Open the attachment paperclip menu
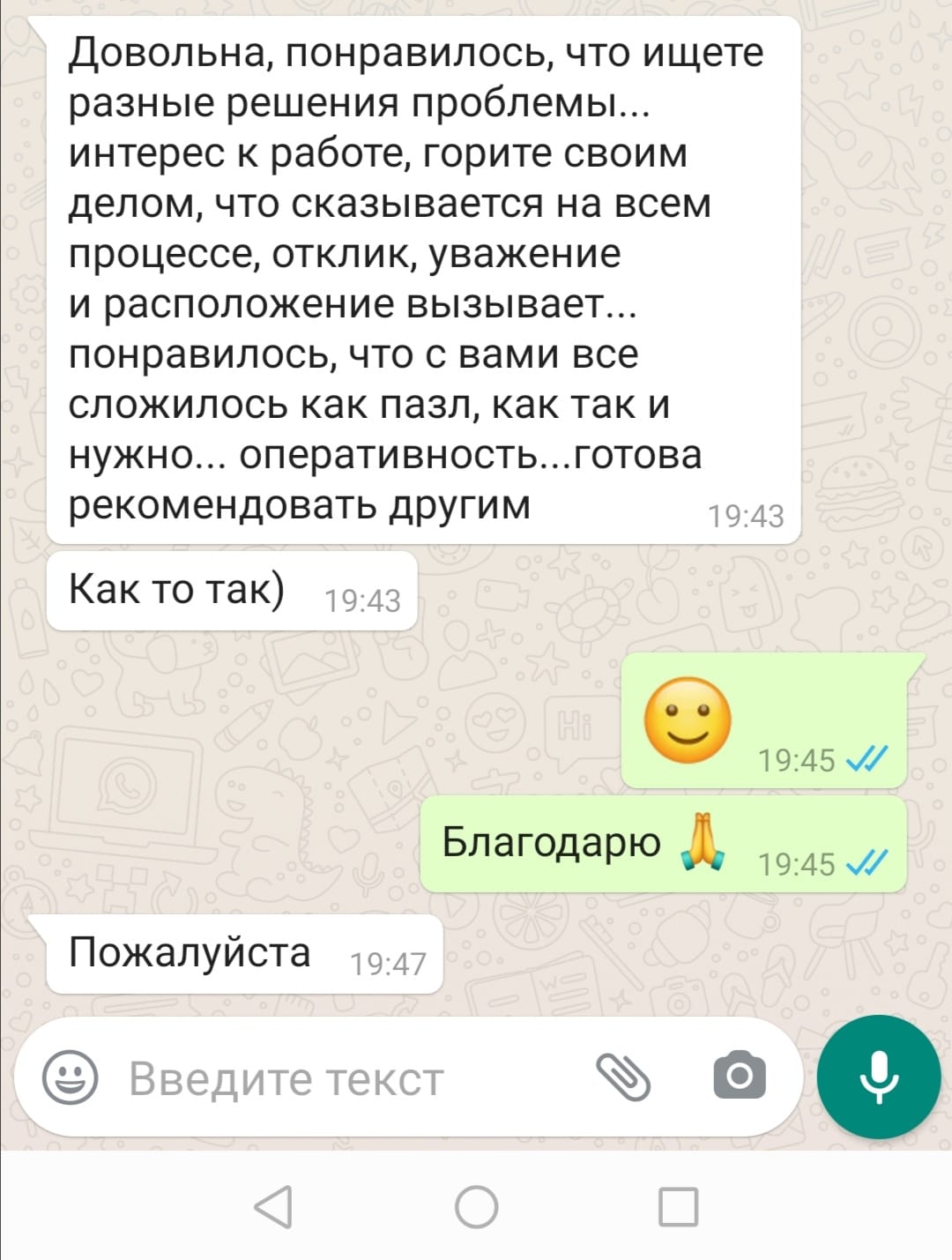Screen dimensions: 952x1260 coord(623,1077)
